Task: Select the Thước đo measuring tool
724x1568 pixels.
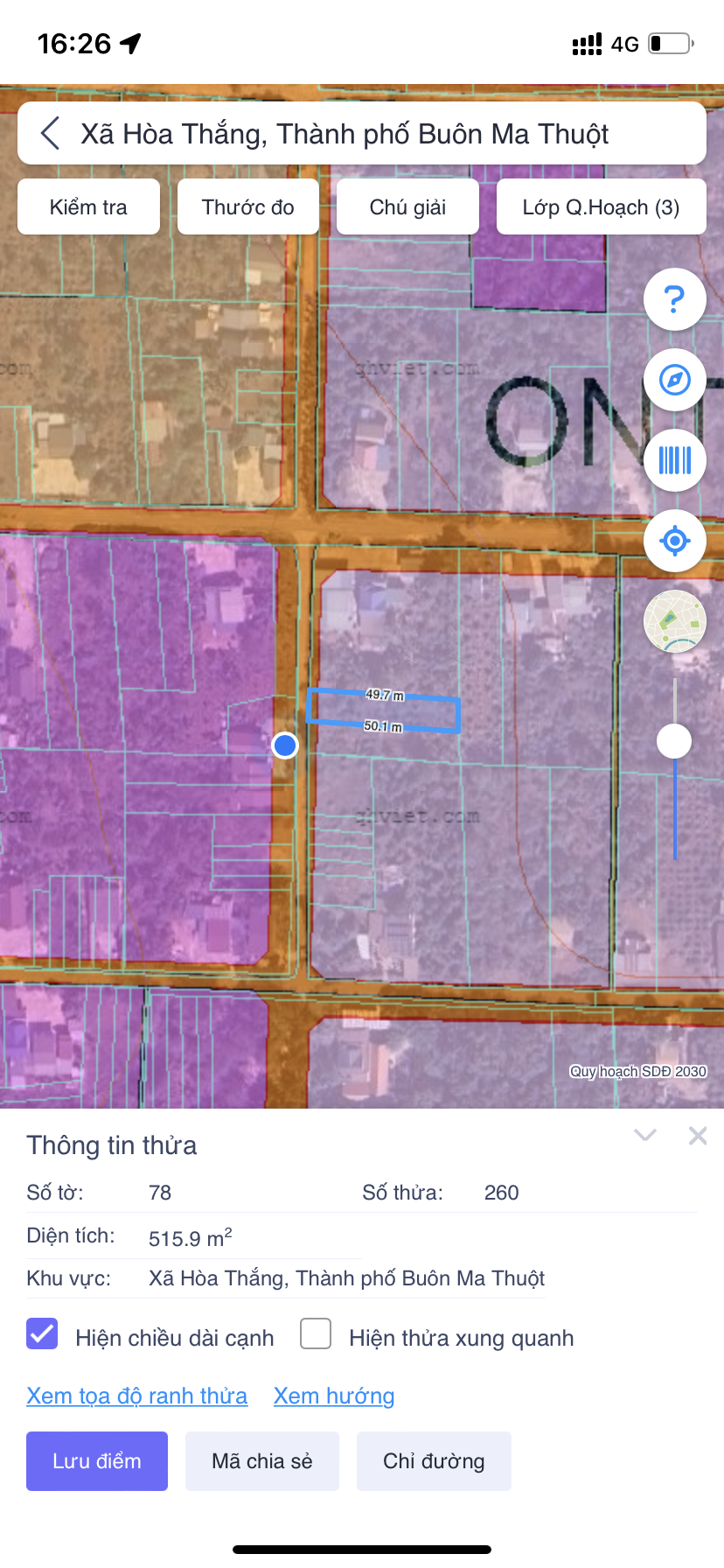Action: (247, 207)
